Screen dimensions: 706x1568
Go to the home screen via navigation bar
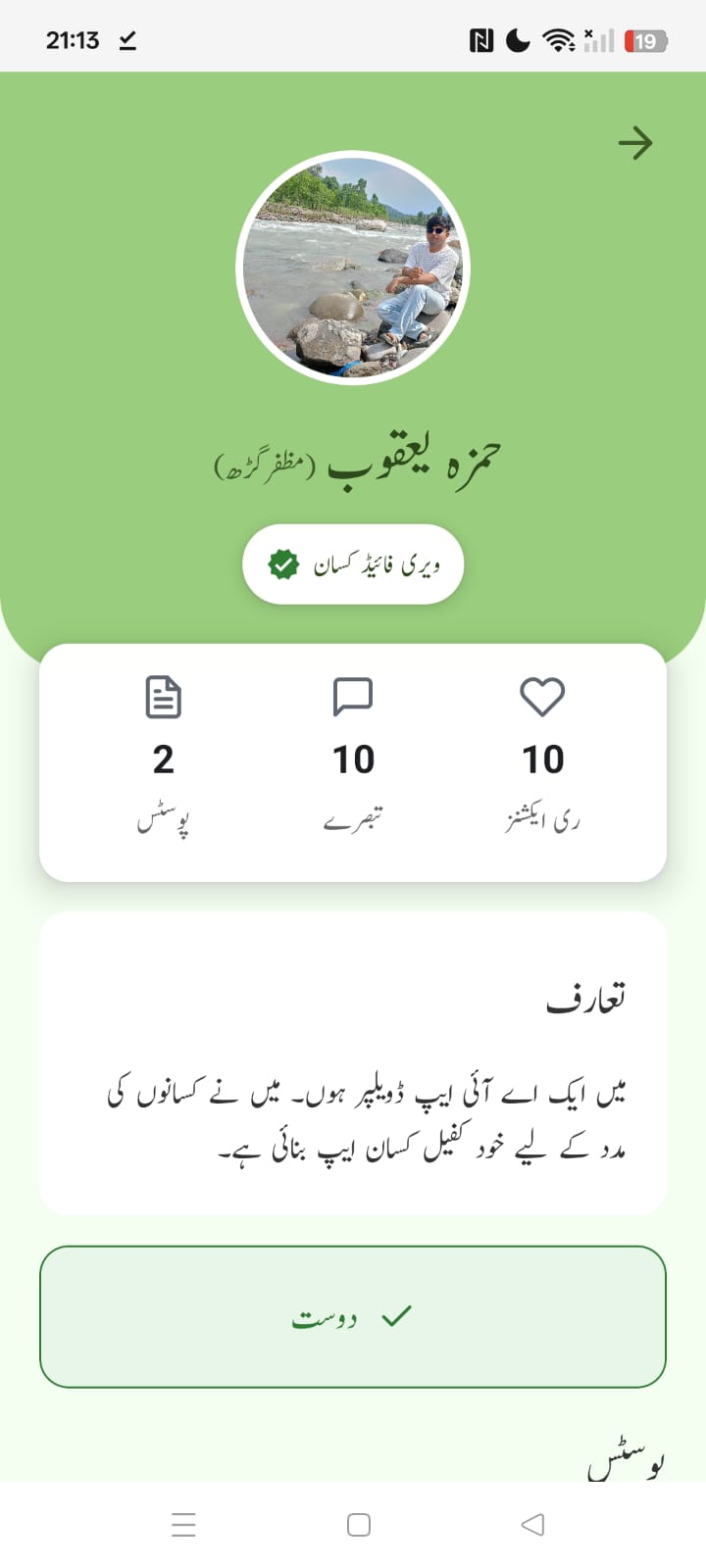(359, 1525)
